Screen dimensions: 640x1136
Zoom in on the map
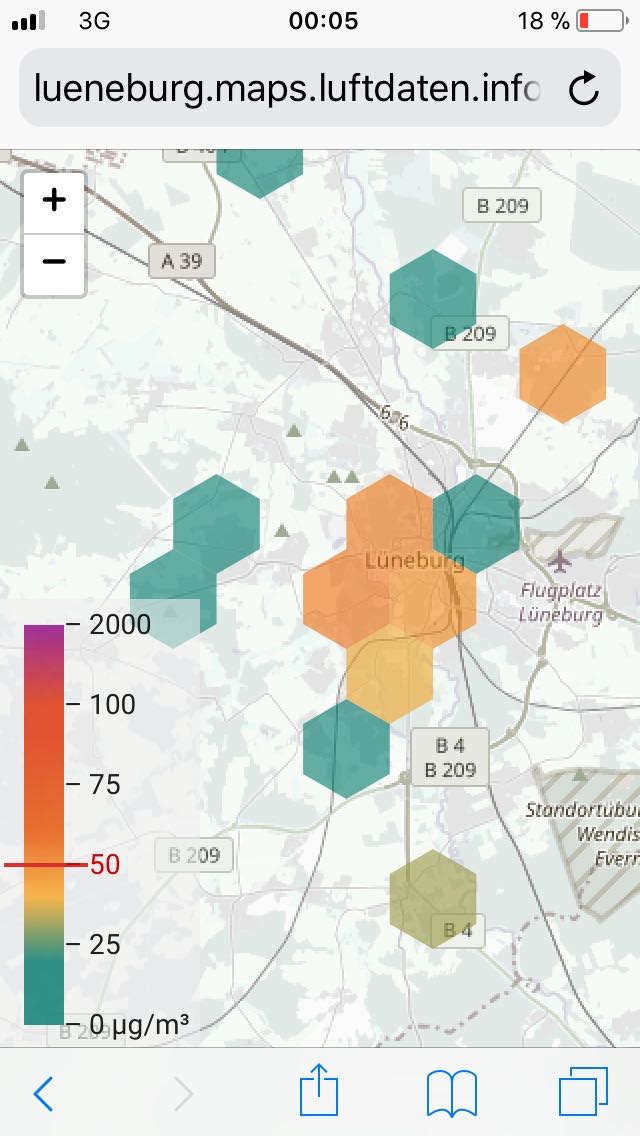coord(54,201)
